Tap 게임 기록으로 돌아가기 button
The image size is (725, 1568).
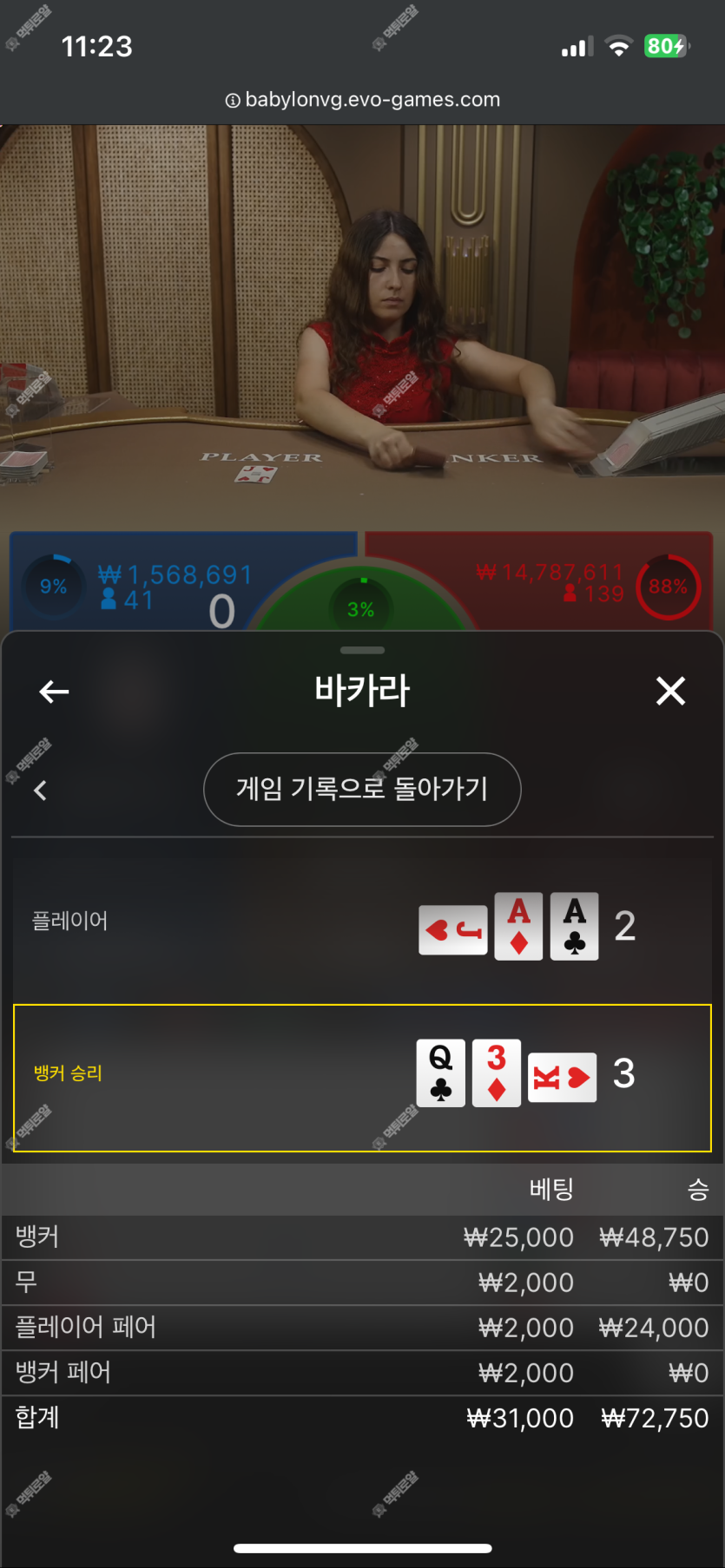click(362, 790)
